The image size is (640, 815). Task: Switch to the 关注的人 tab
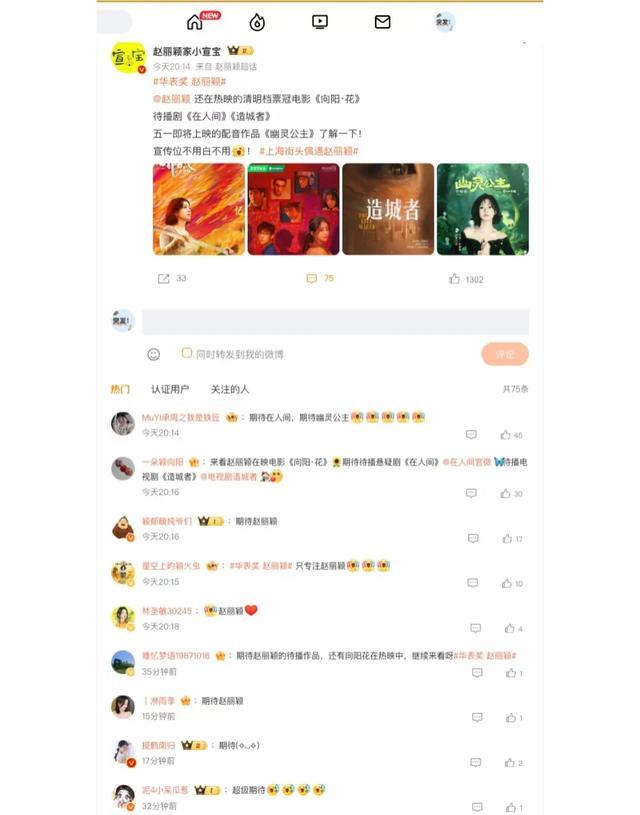pos(230,389)
